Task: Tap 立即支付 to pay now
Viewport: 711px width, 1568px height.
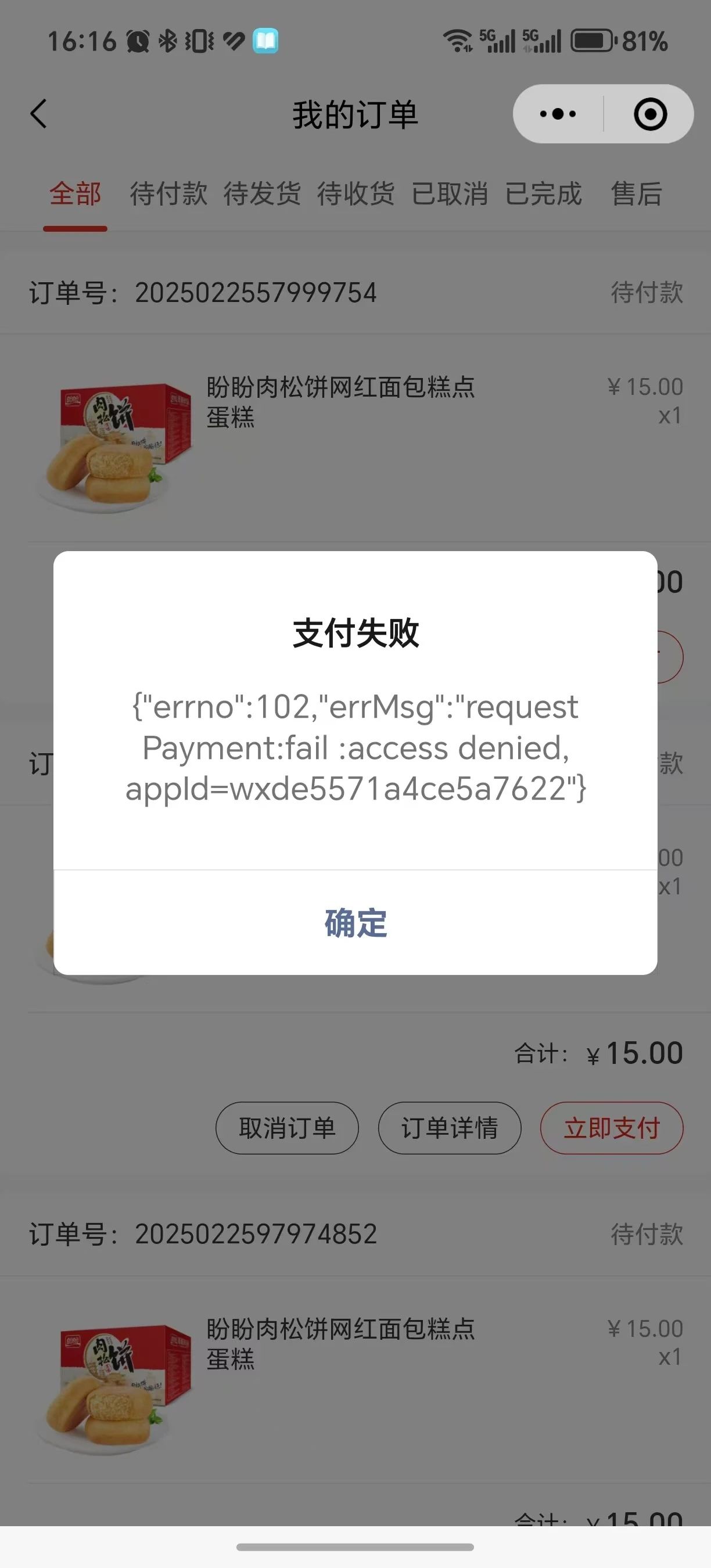Action: [x=612, y=1128]
